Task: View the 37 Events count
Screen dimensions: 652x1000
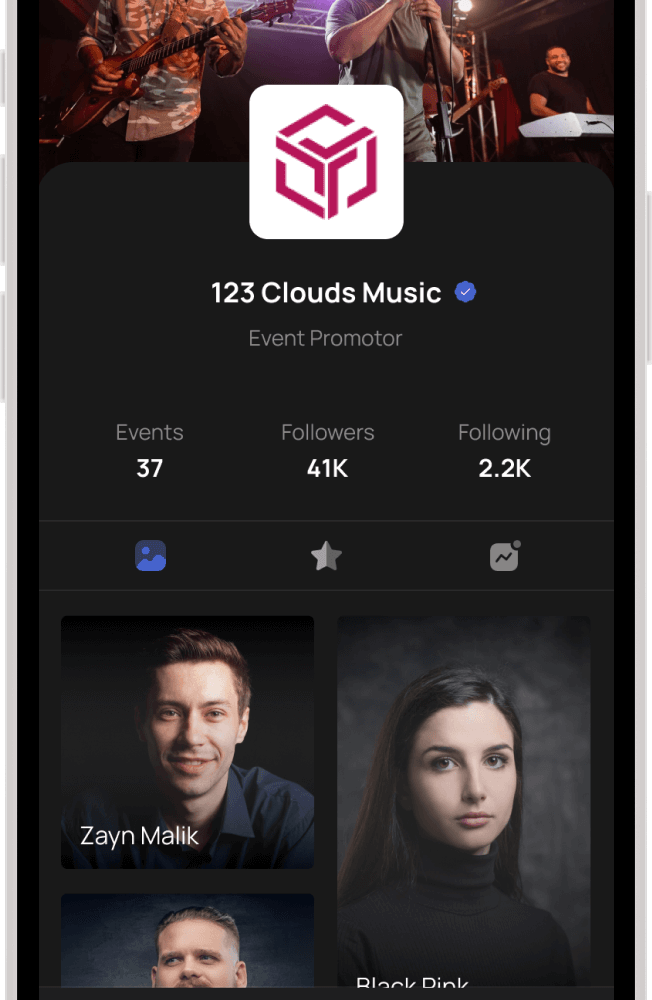Action: [x=150, y=450]
